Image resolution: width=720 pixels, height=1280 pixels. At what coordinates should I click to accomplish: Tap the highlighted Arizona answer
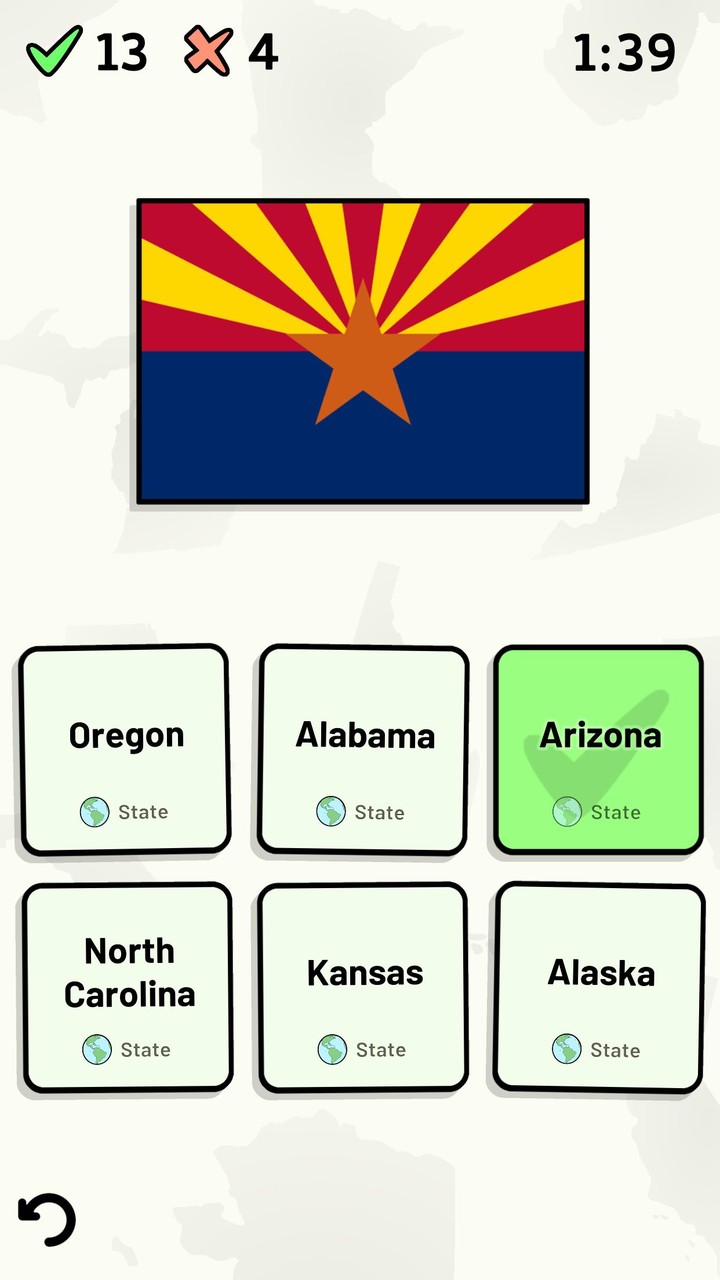point(599,750)
